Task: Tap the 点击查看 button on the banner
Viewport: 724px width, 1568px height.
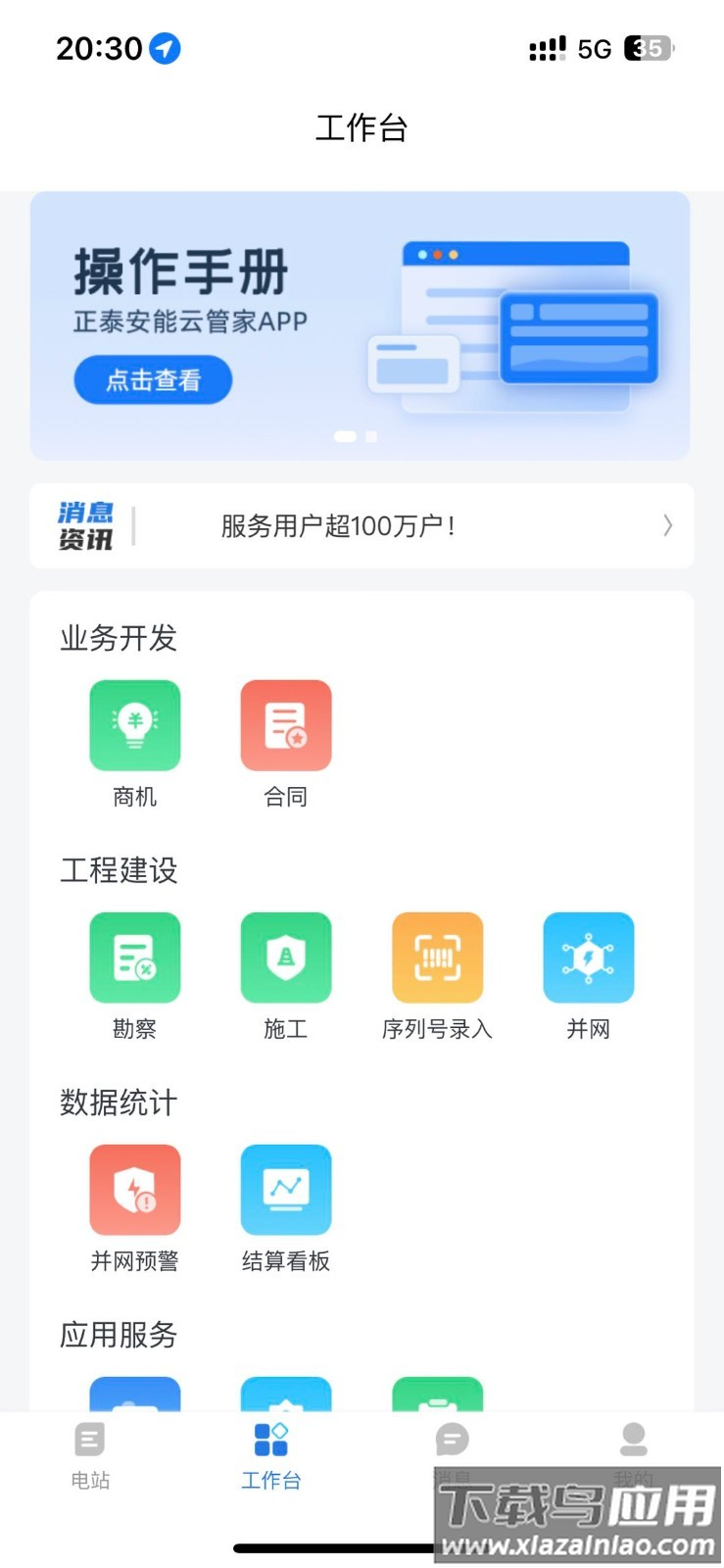Action: [x=153, y=379]
